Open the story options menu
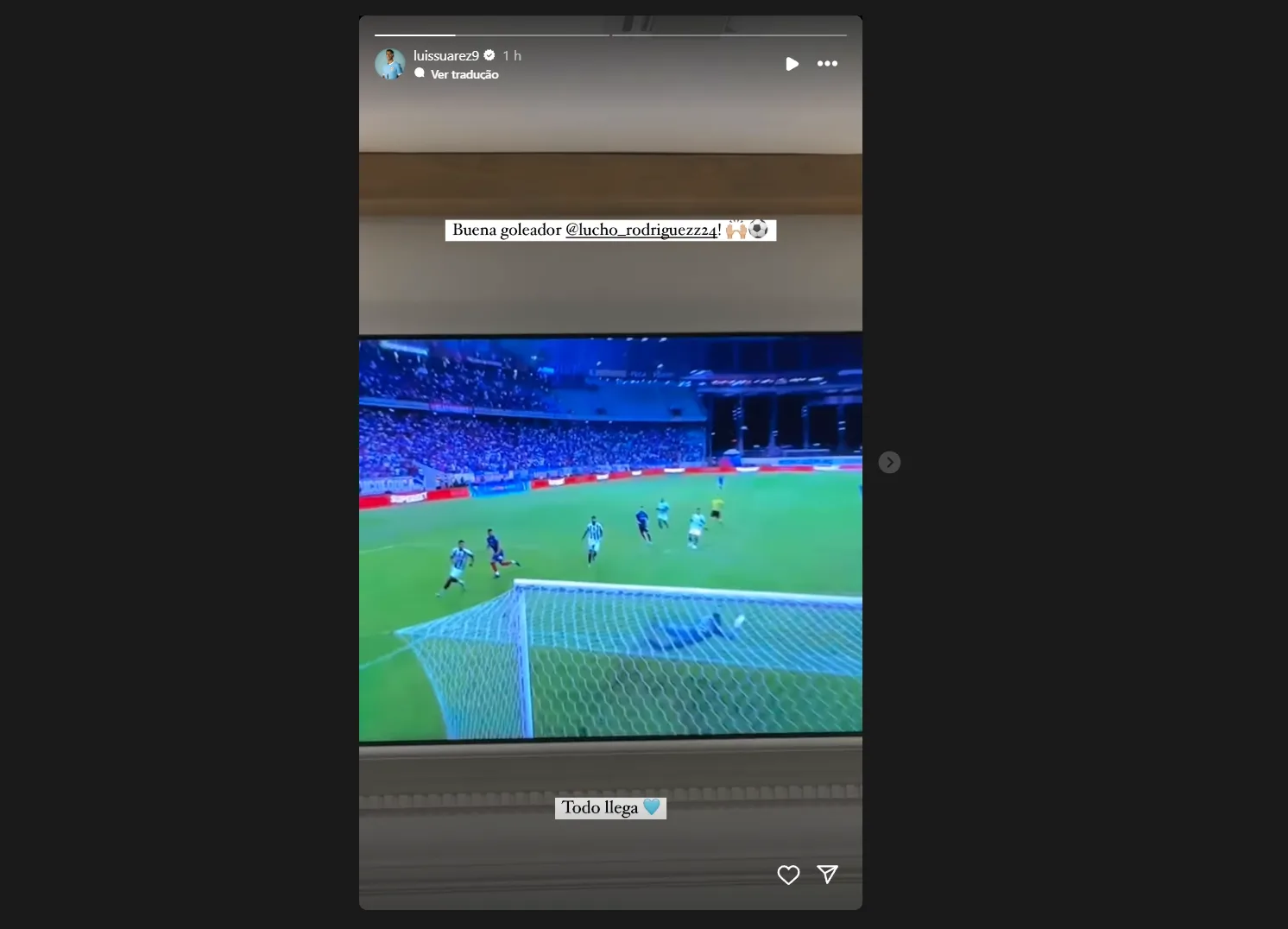Viewport: 1288px width, 929px height. tap(827, 64)
